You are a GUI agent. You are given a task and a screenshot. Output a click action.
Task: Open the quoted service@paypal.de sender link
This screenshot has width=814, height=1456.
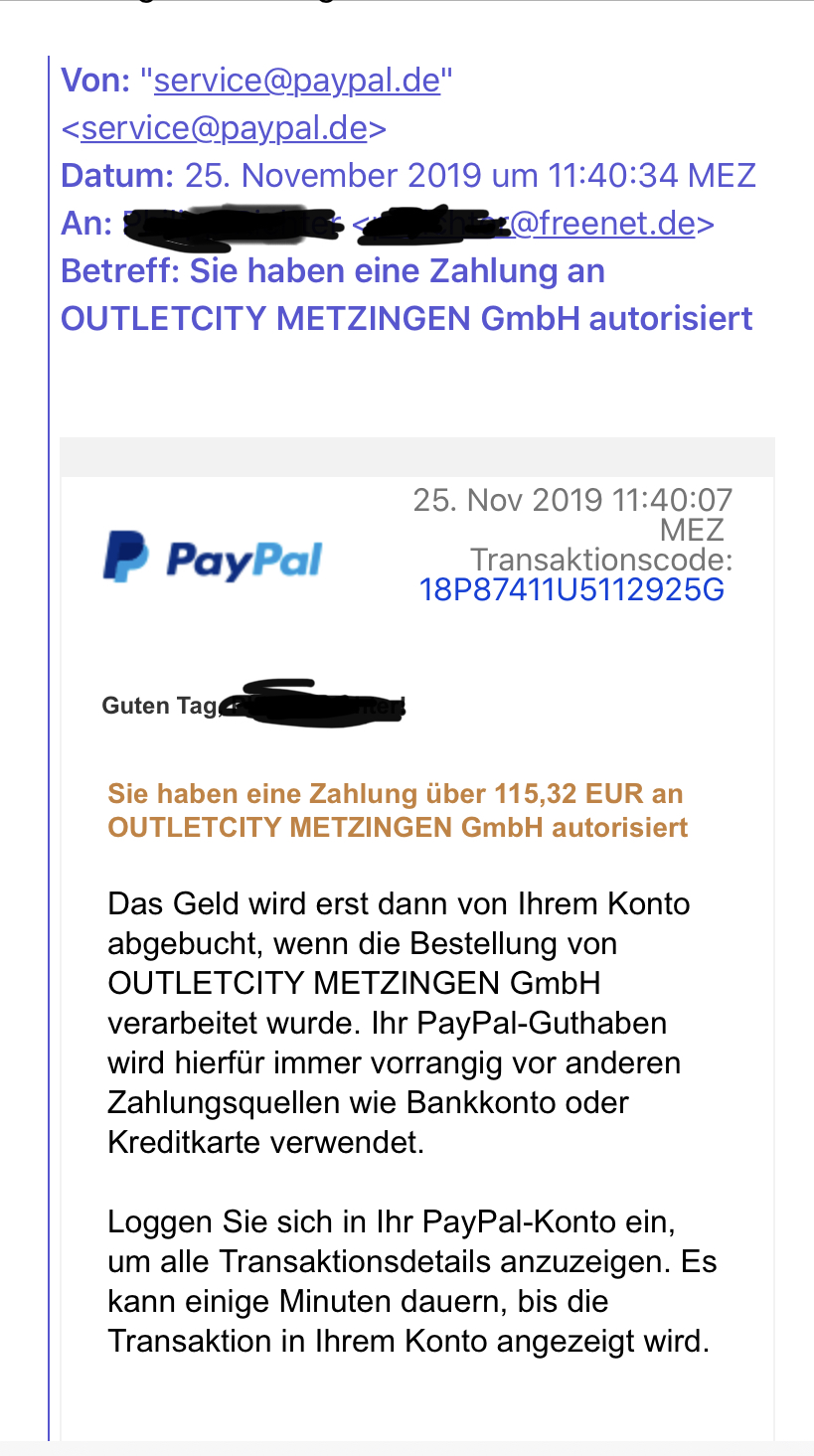296,81
